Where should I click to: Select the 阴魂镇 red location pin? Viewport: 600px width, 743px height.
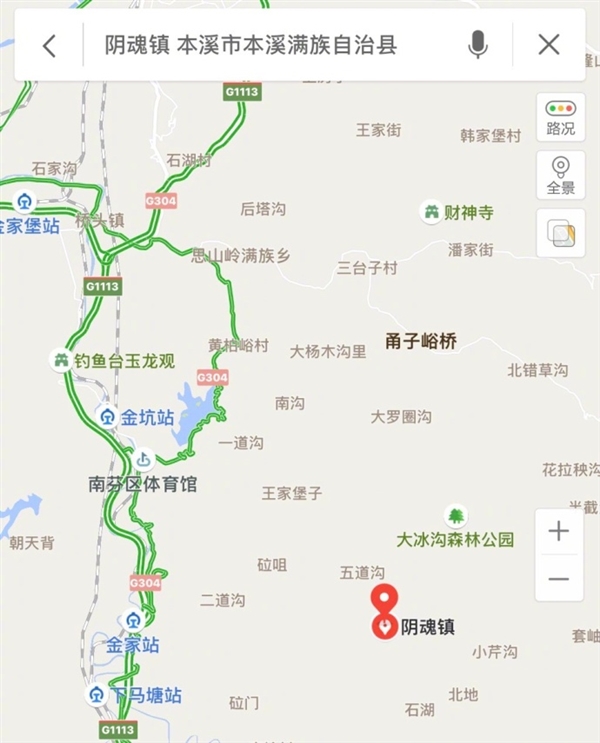[384, 625]
